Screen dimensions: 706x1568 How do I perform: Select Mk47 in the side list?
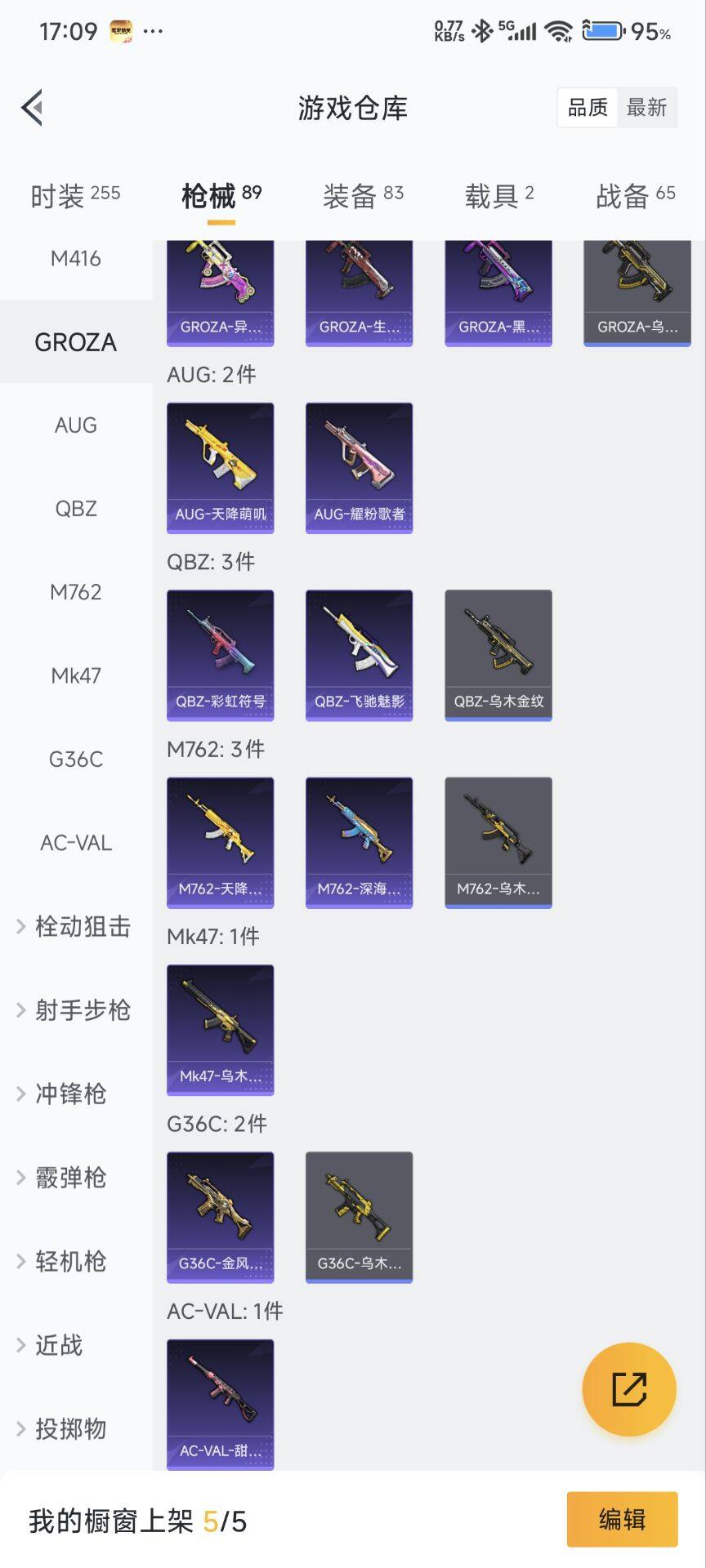[x=76, y=675]
